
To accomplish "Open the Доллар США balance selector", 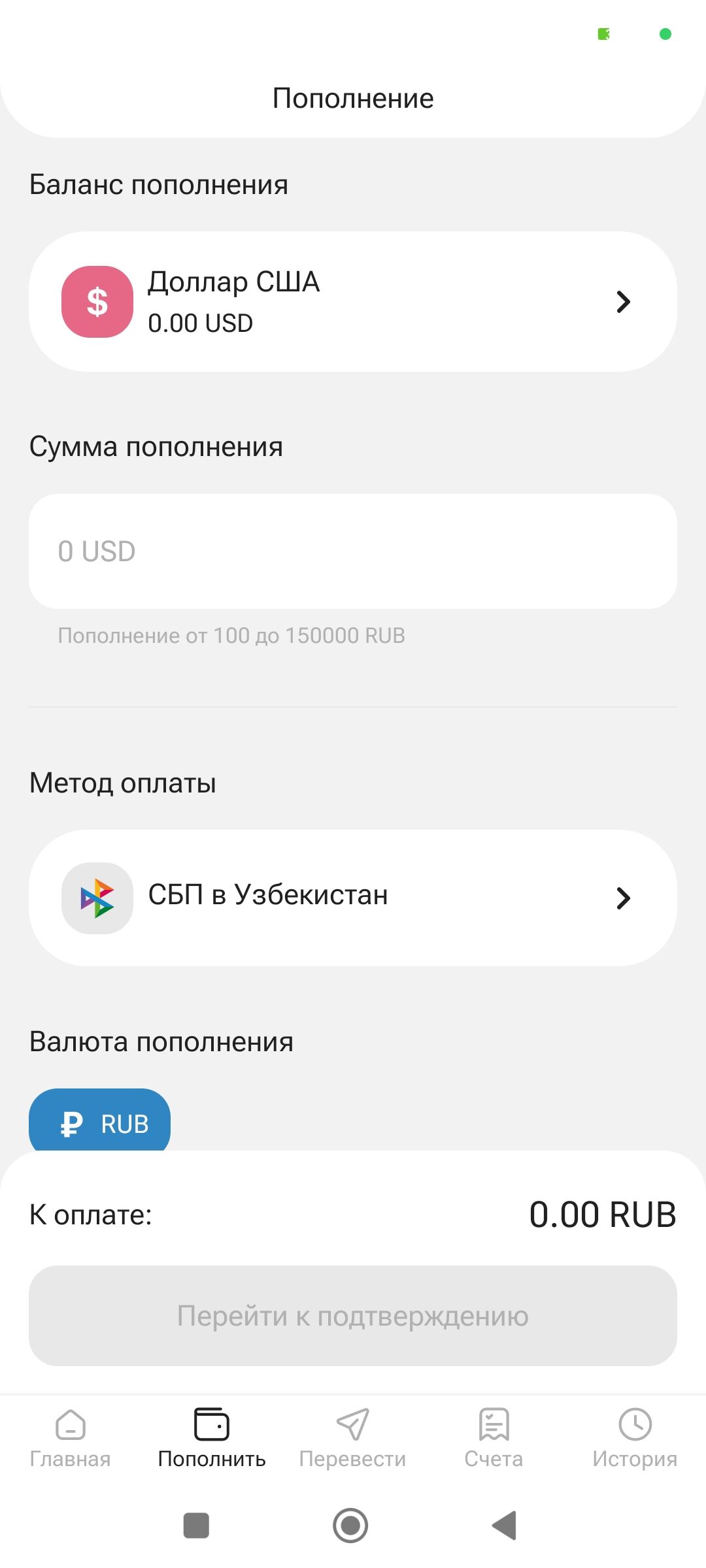I will 353,302.
